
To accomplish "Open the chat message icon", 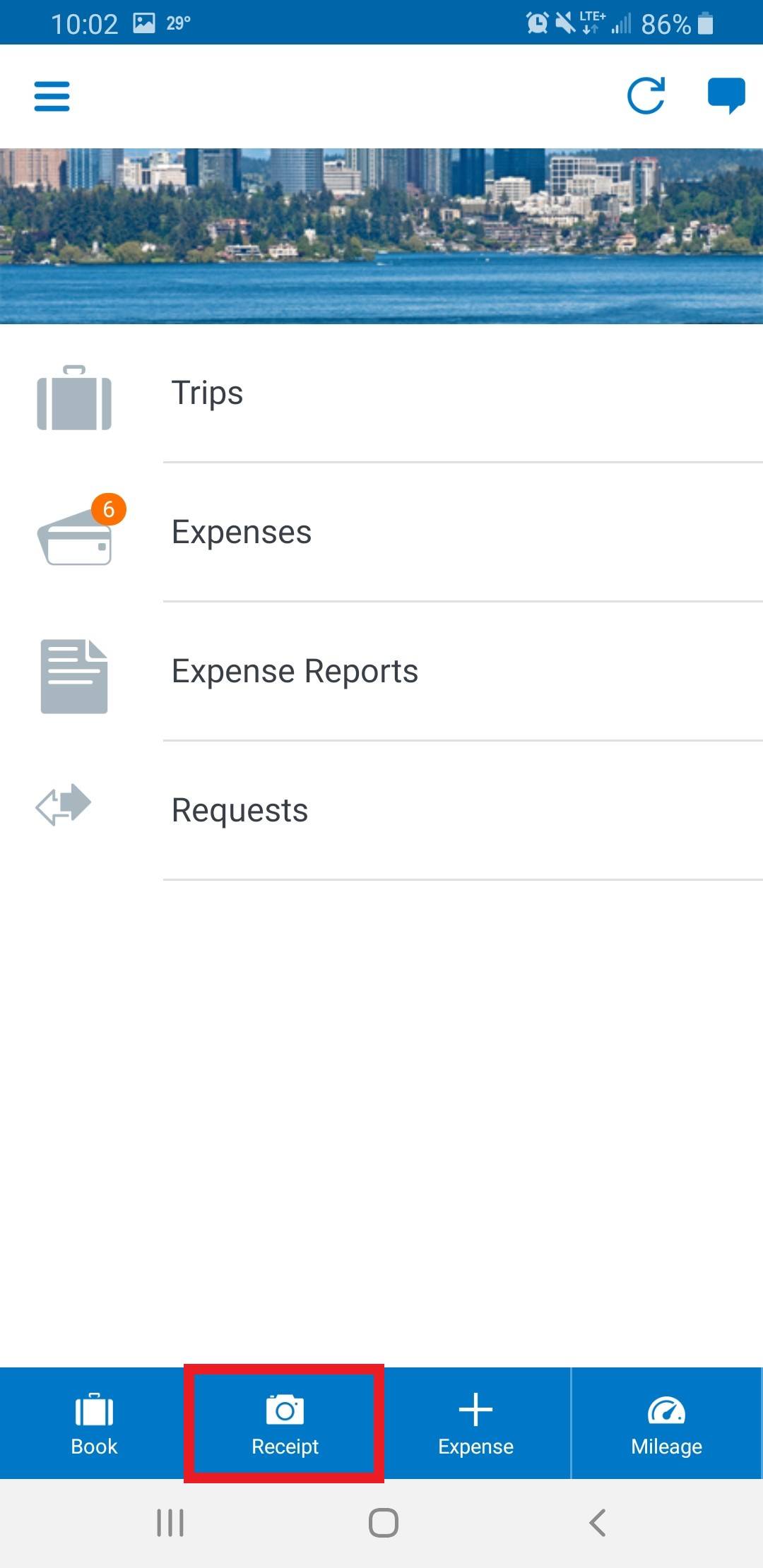I will (x=726, y=95).
